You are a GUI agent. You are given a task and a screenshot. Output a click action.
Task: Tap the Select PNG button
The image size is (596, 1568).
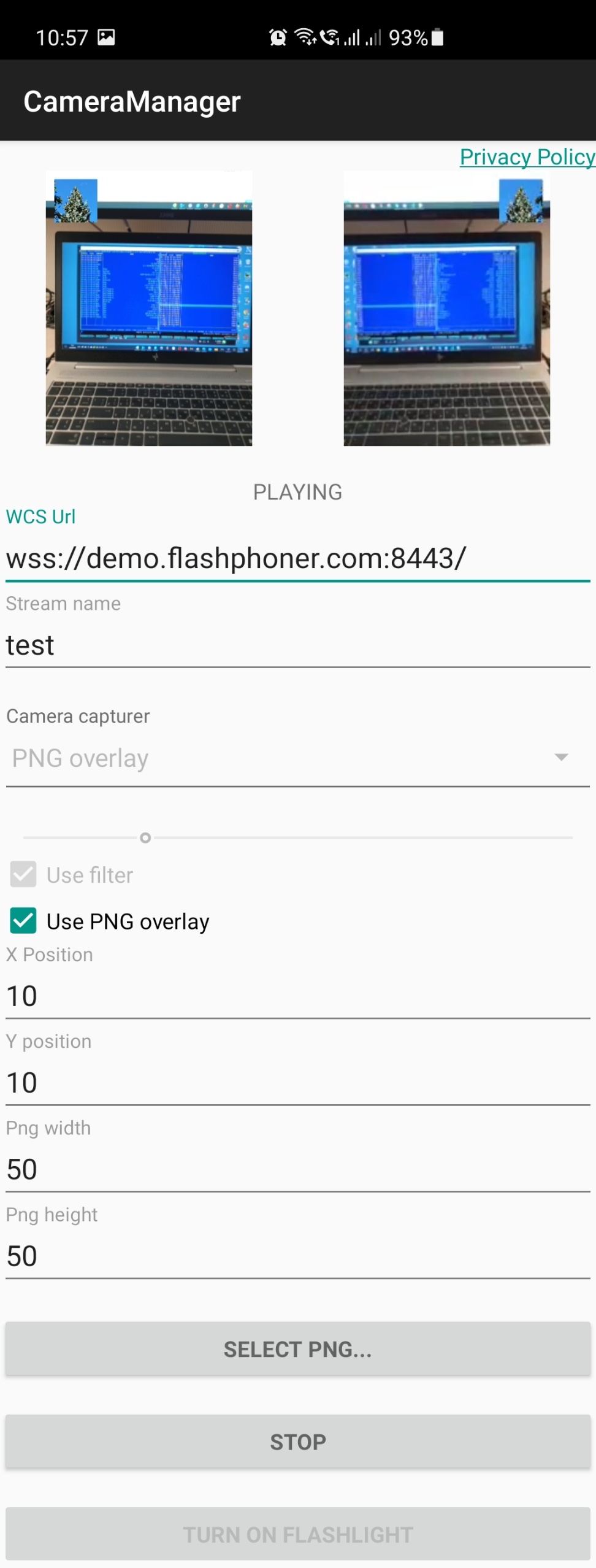point(297,1349)
